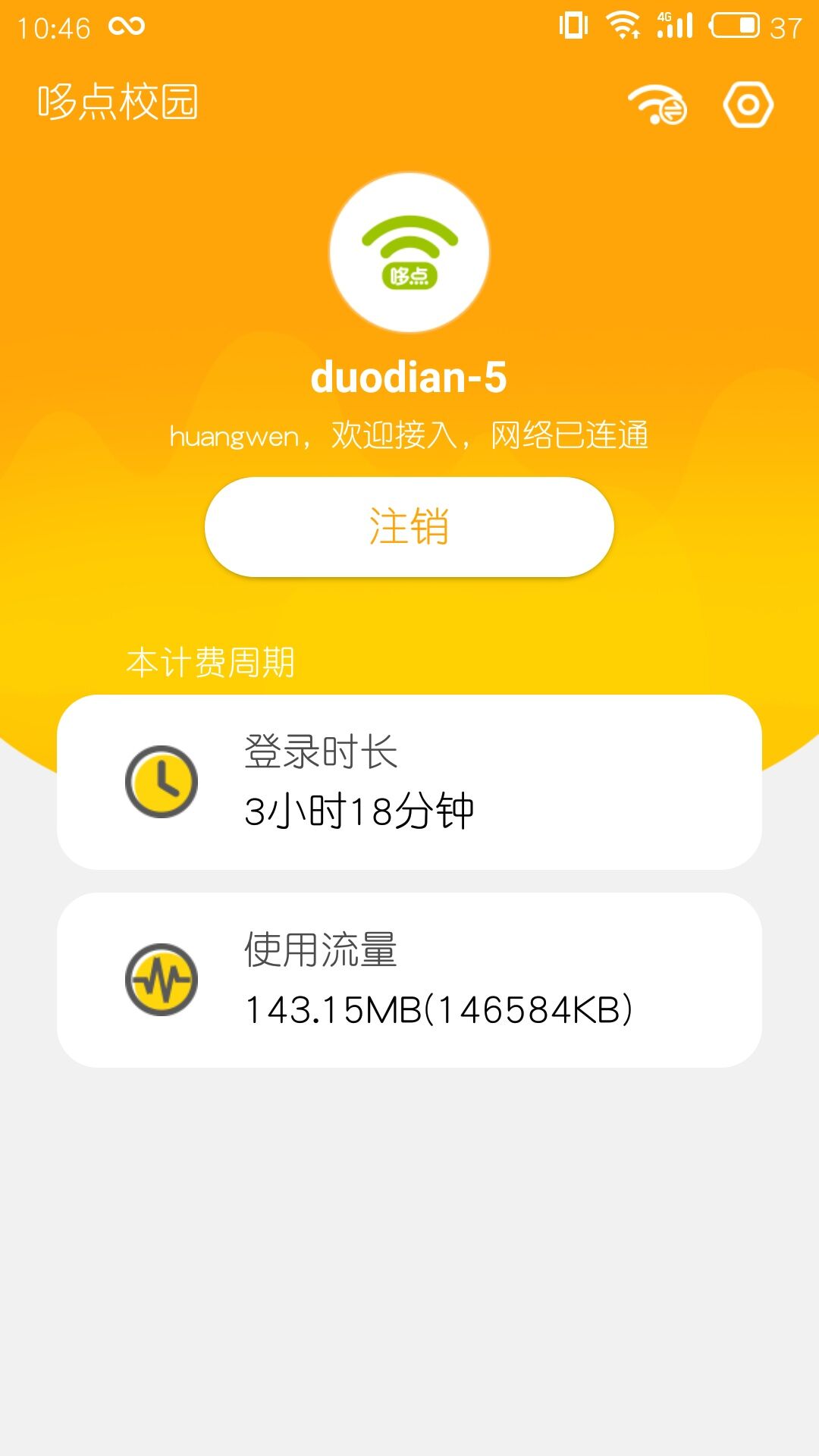Tap the green 哆点 Wi-Fi logo
The image size is (819, 1456).
[x=408, y=254]
